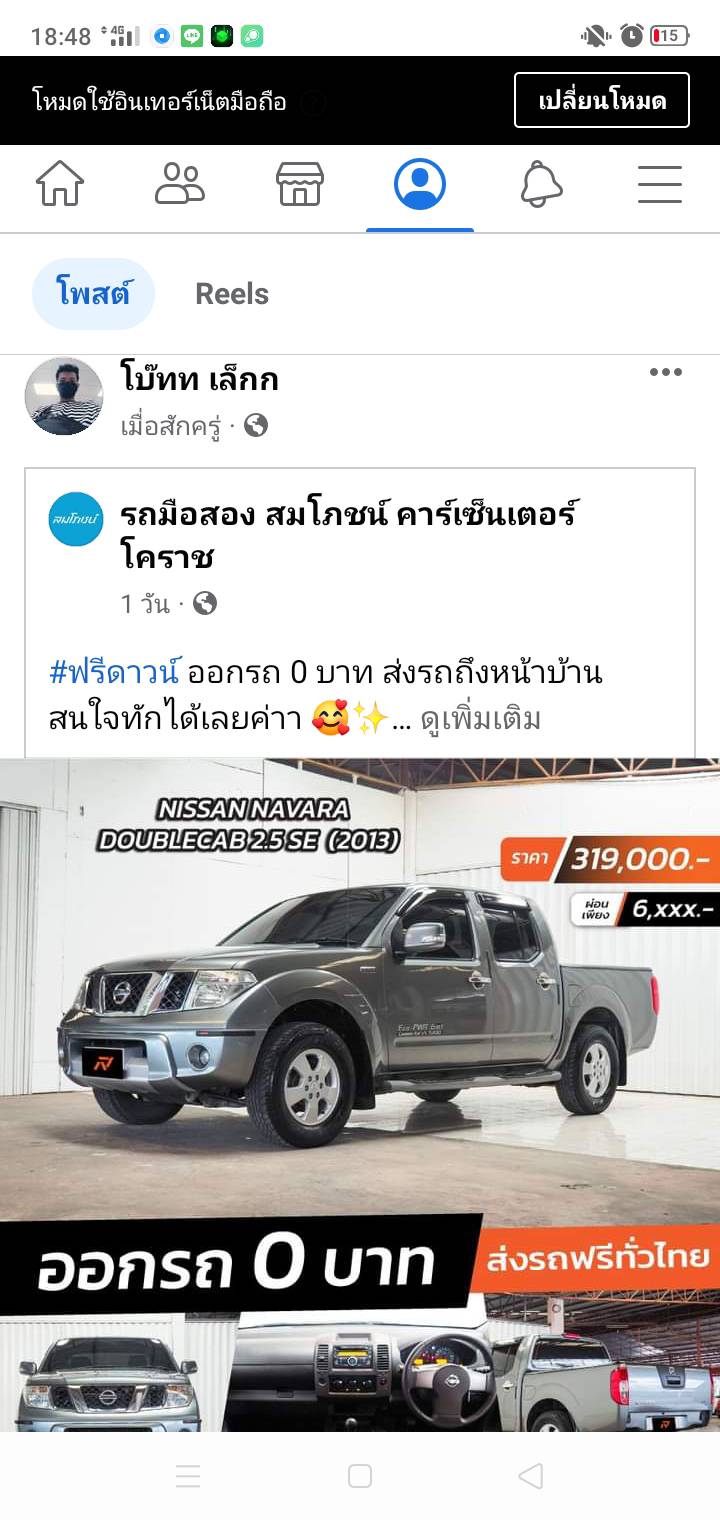This screenshot has height=1520, width=720.
Task: Open the profile tab
Action: coord(420,185)
